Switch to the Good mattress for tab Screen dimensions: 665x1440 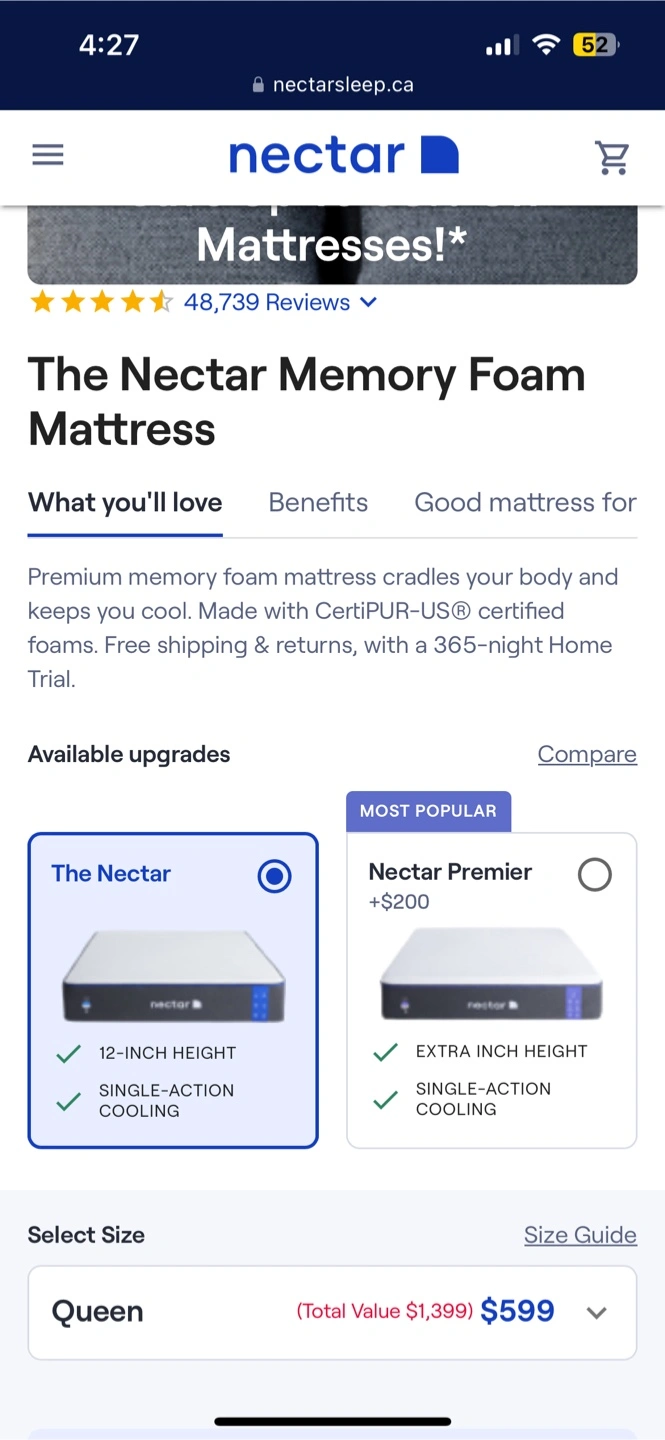pyautogui.click(x=526, y=502)
